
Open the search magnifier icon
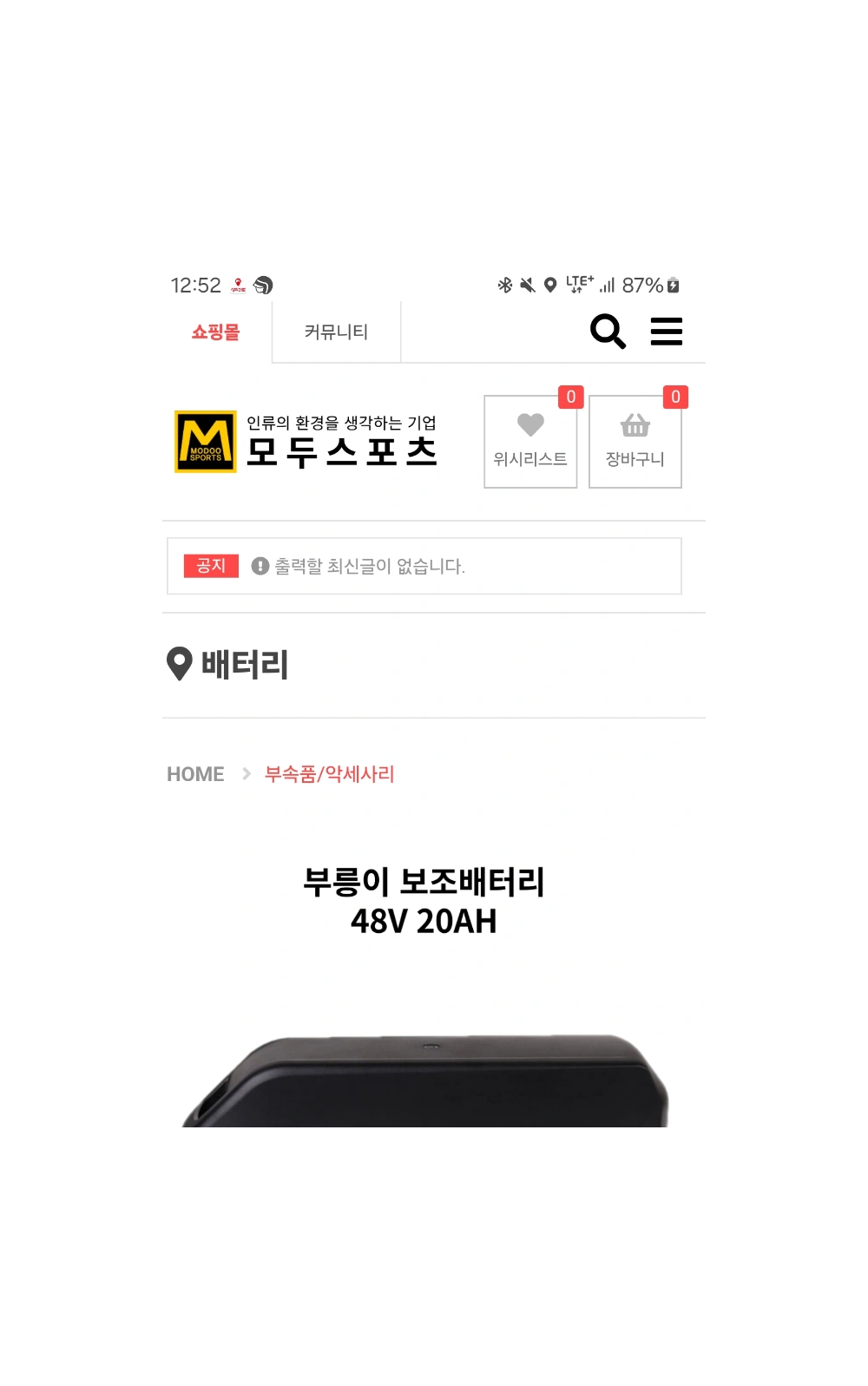click(608, 332)
